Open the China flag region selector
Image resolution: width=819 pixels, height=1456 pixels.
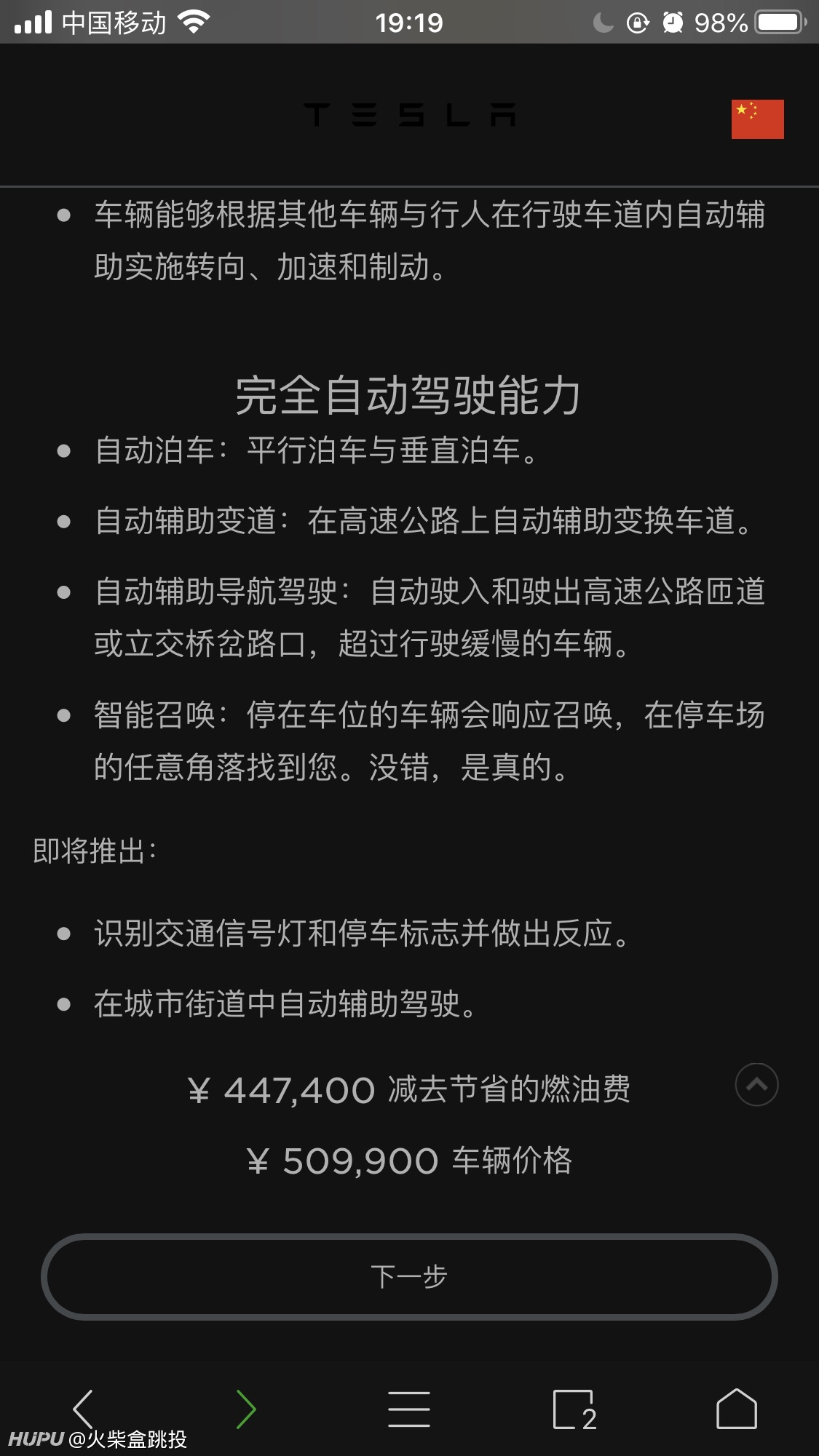(757, 119)
